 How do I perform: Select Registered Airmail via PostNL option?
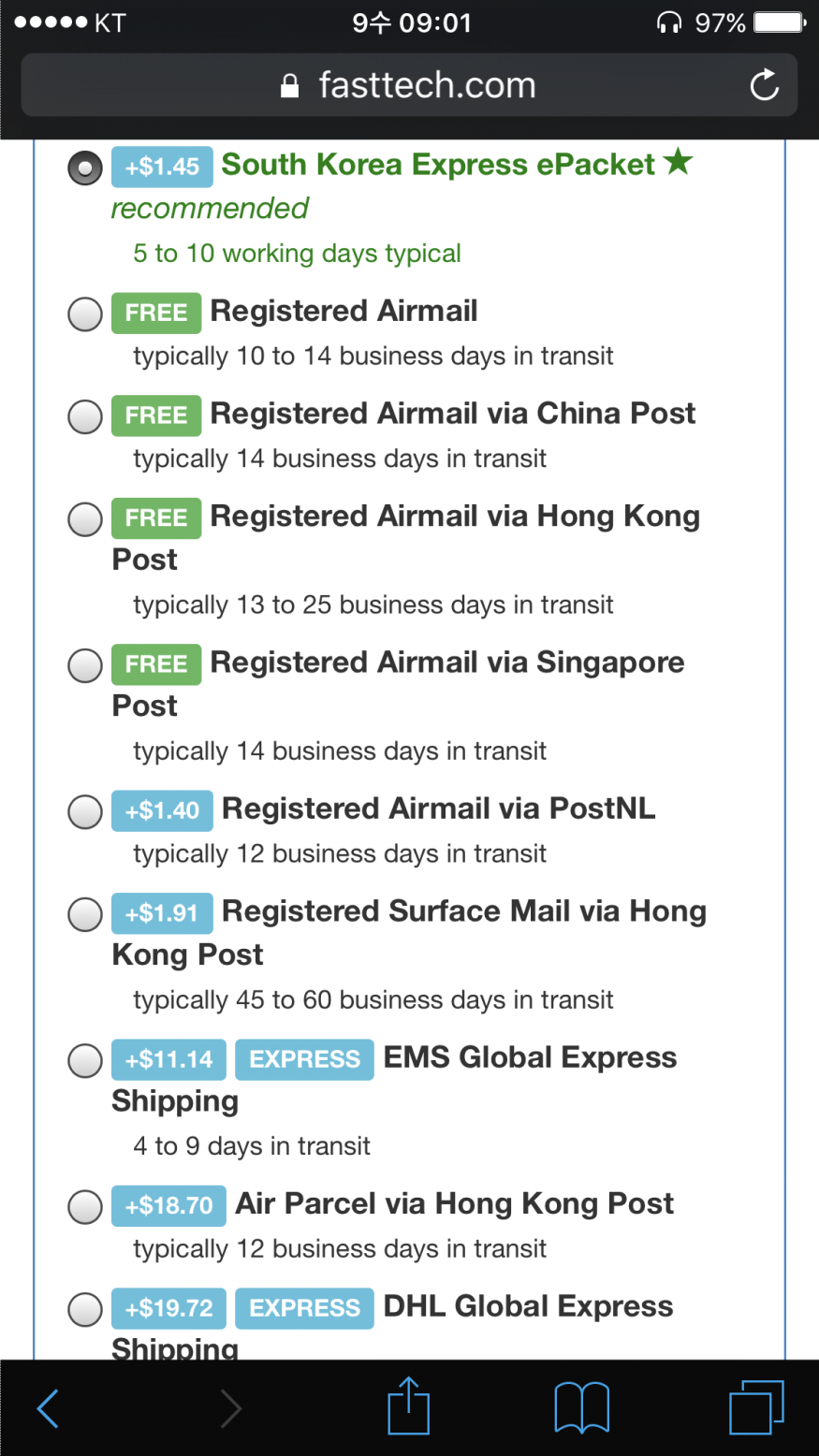(85, 812)
